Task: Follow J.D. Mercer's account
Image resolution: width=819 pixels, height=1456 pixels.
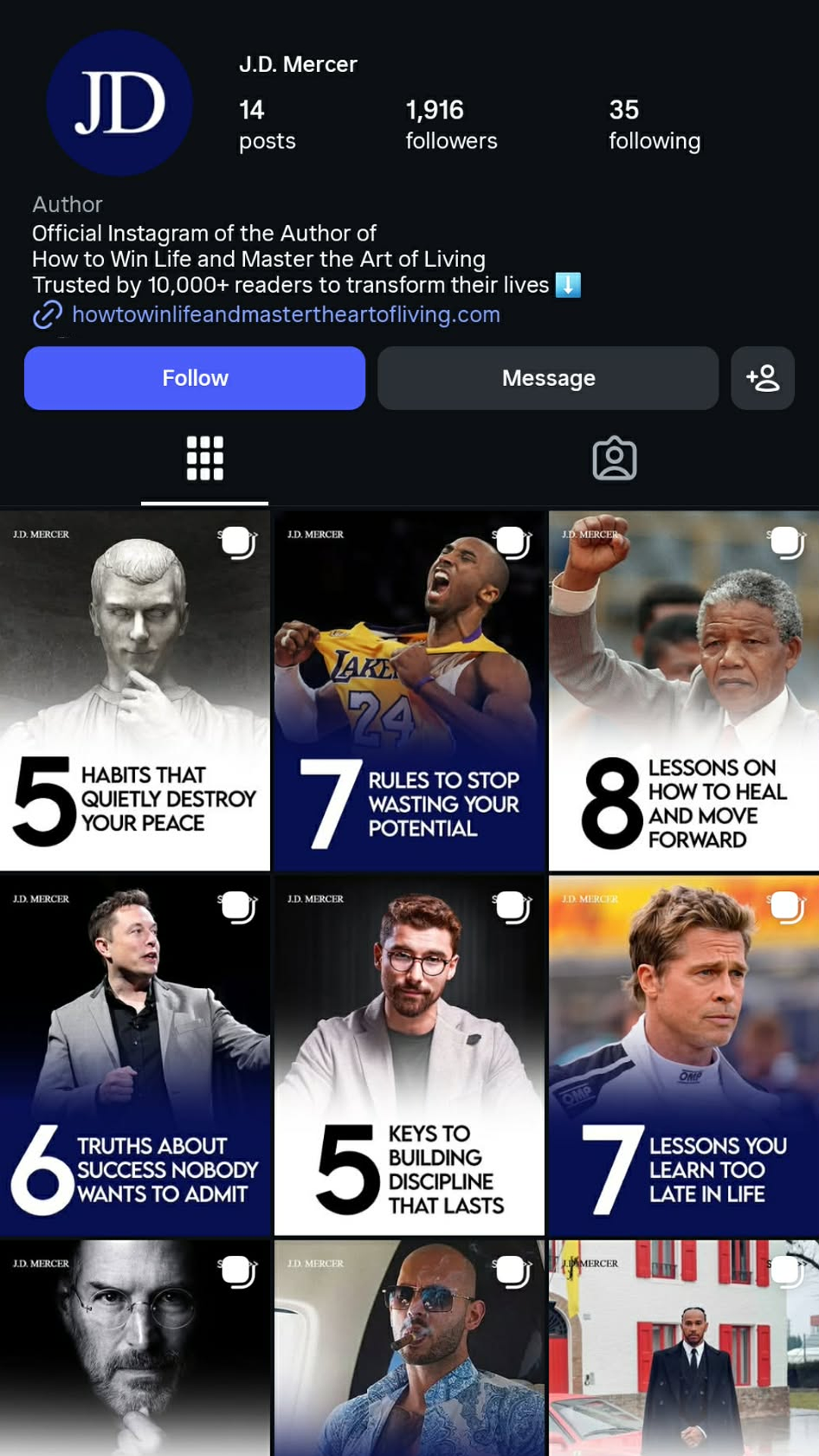Action: (194, 378)
